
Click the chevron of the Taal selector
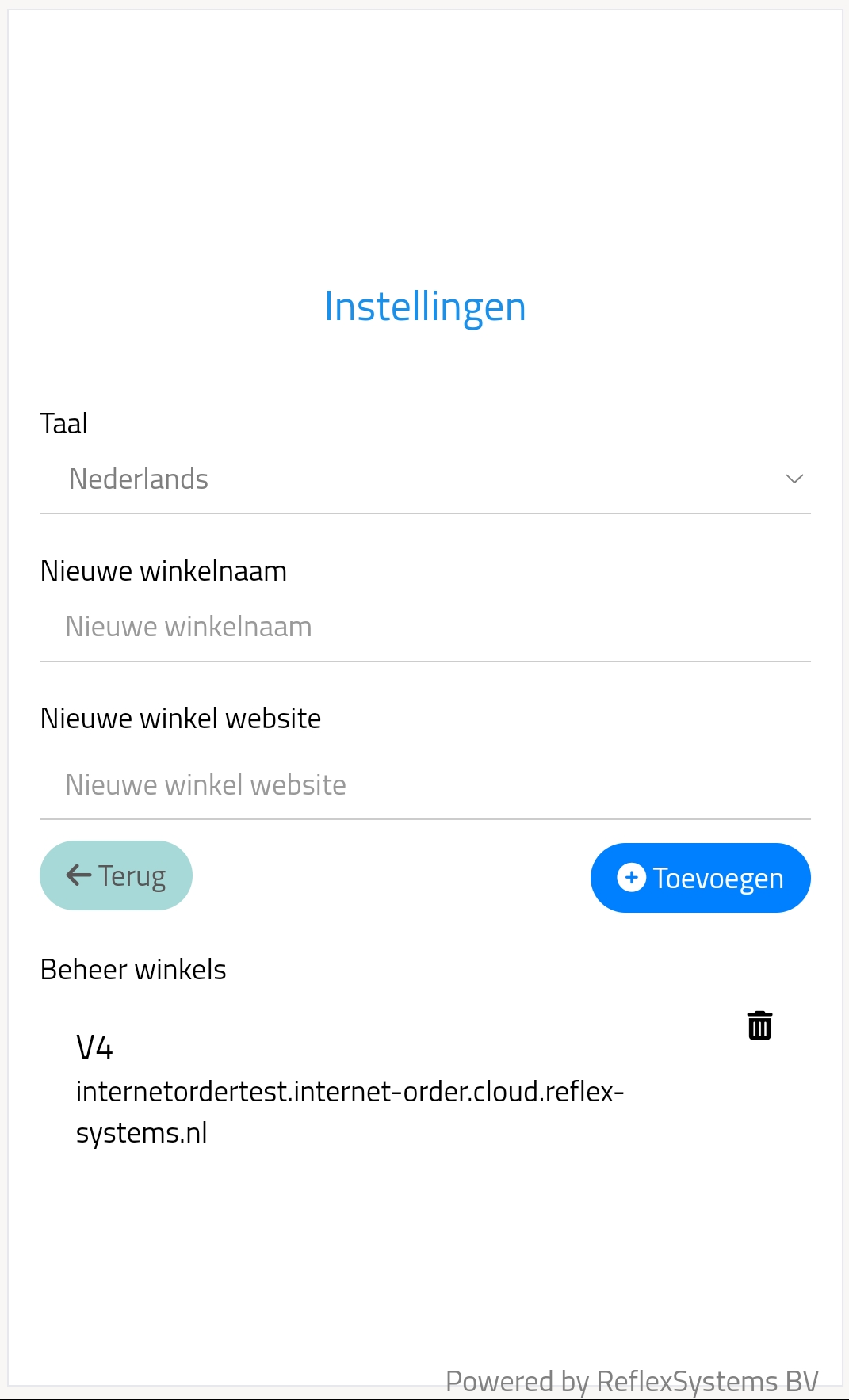click(x=794, y=478)
